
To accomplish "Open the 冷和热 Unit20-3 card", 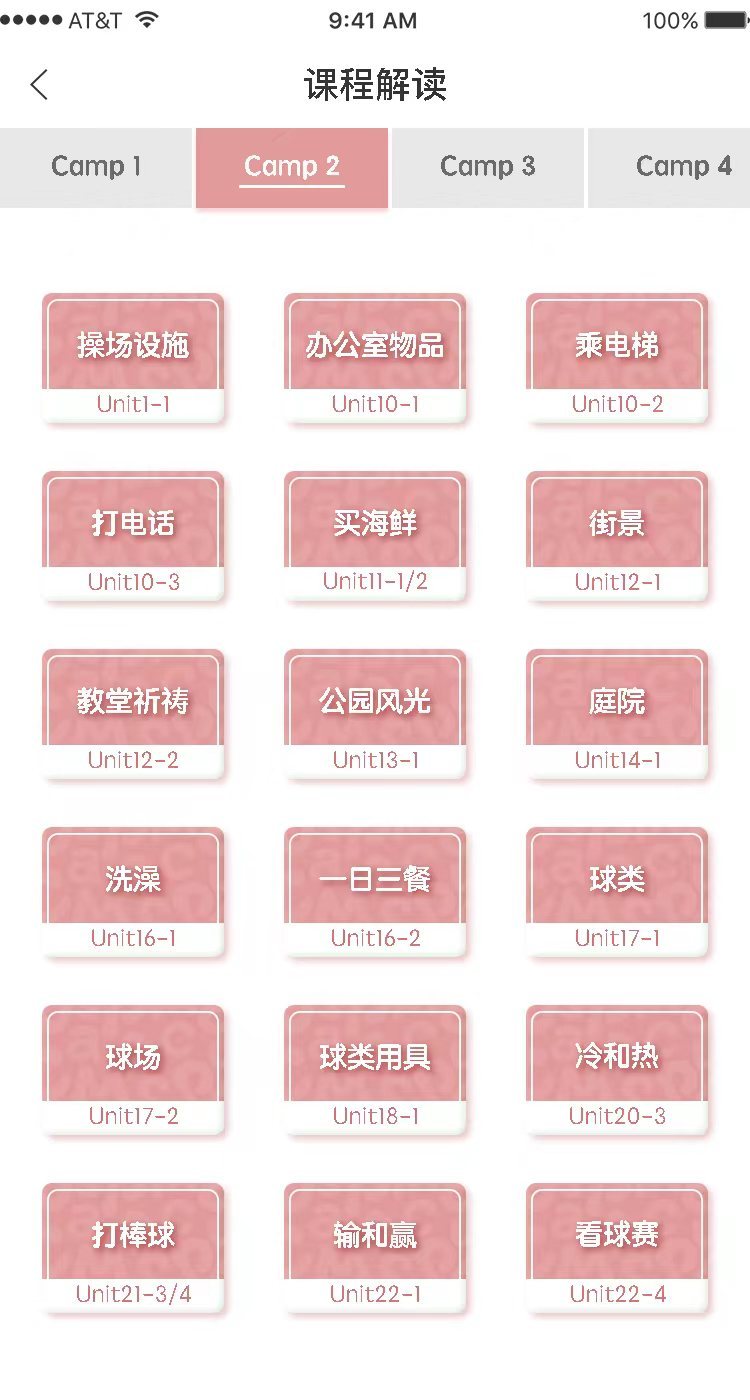I will pyautogui.click(x=617, y=1070).
